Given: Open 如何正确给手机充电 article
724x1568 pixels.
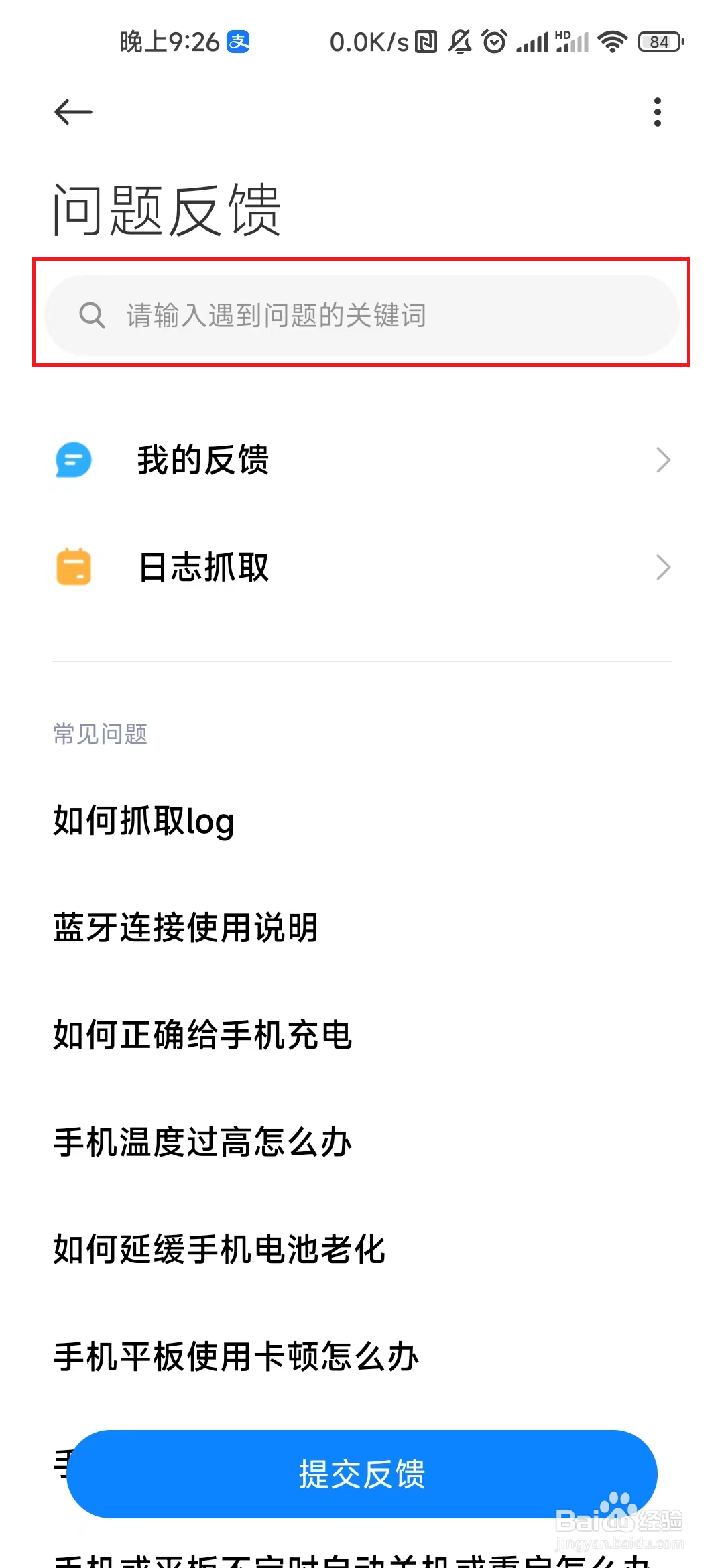Looking at the screenshot, I should coord(202,1035).
